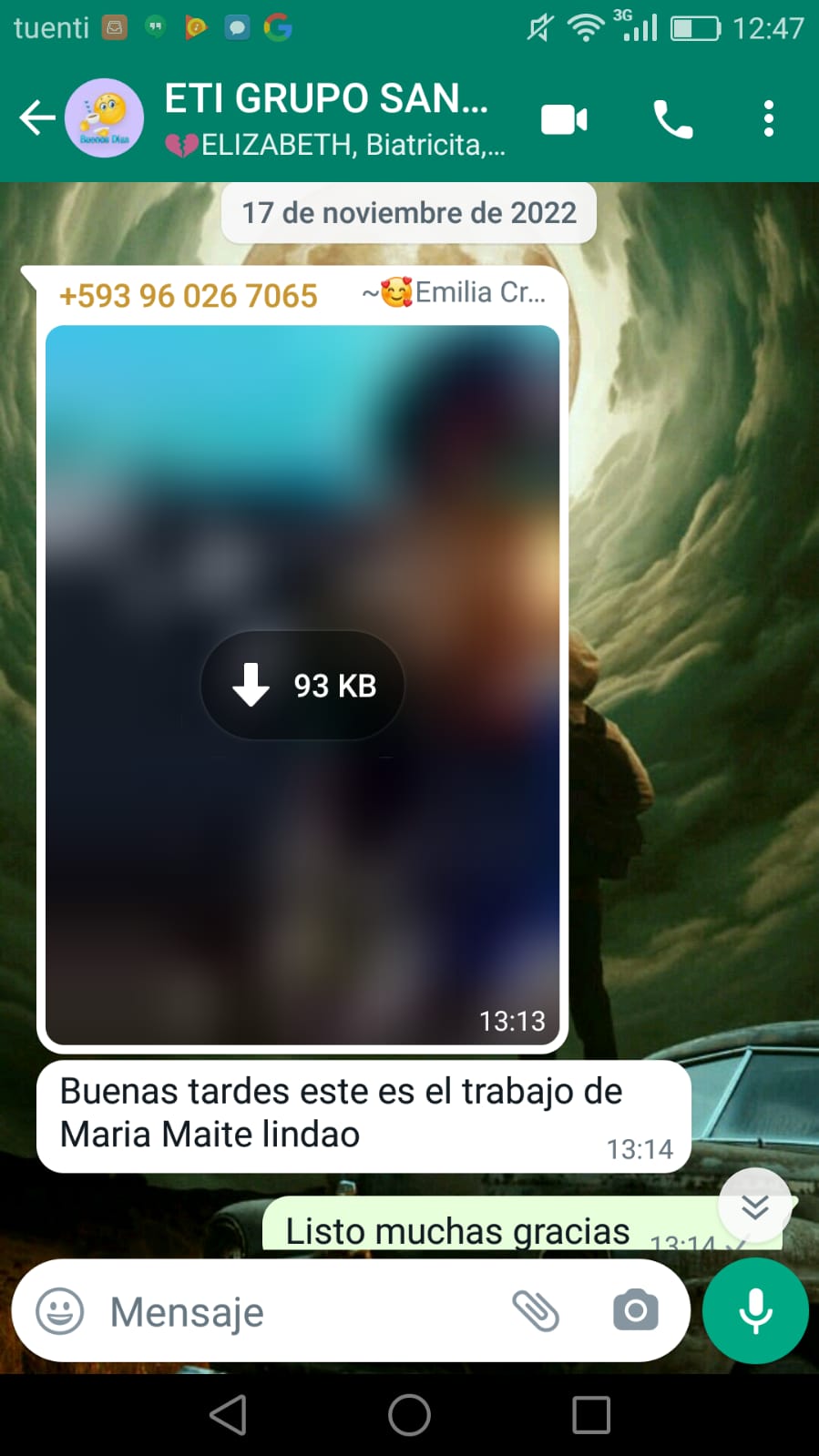
Task: Open the overflow menu
Action: 768,119
